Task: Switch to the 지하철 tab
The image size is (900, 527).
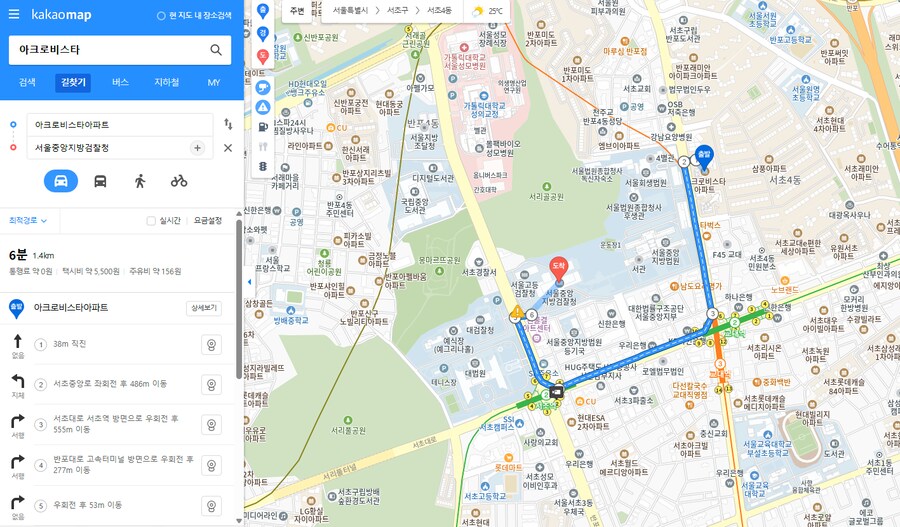Action: tap(167, 82)
